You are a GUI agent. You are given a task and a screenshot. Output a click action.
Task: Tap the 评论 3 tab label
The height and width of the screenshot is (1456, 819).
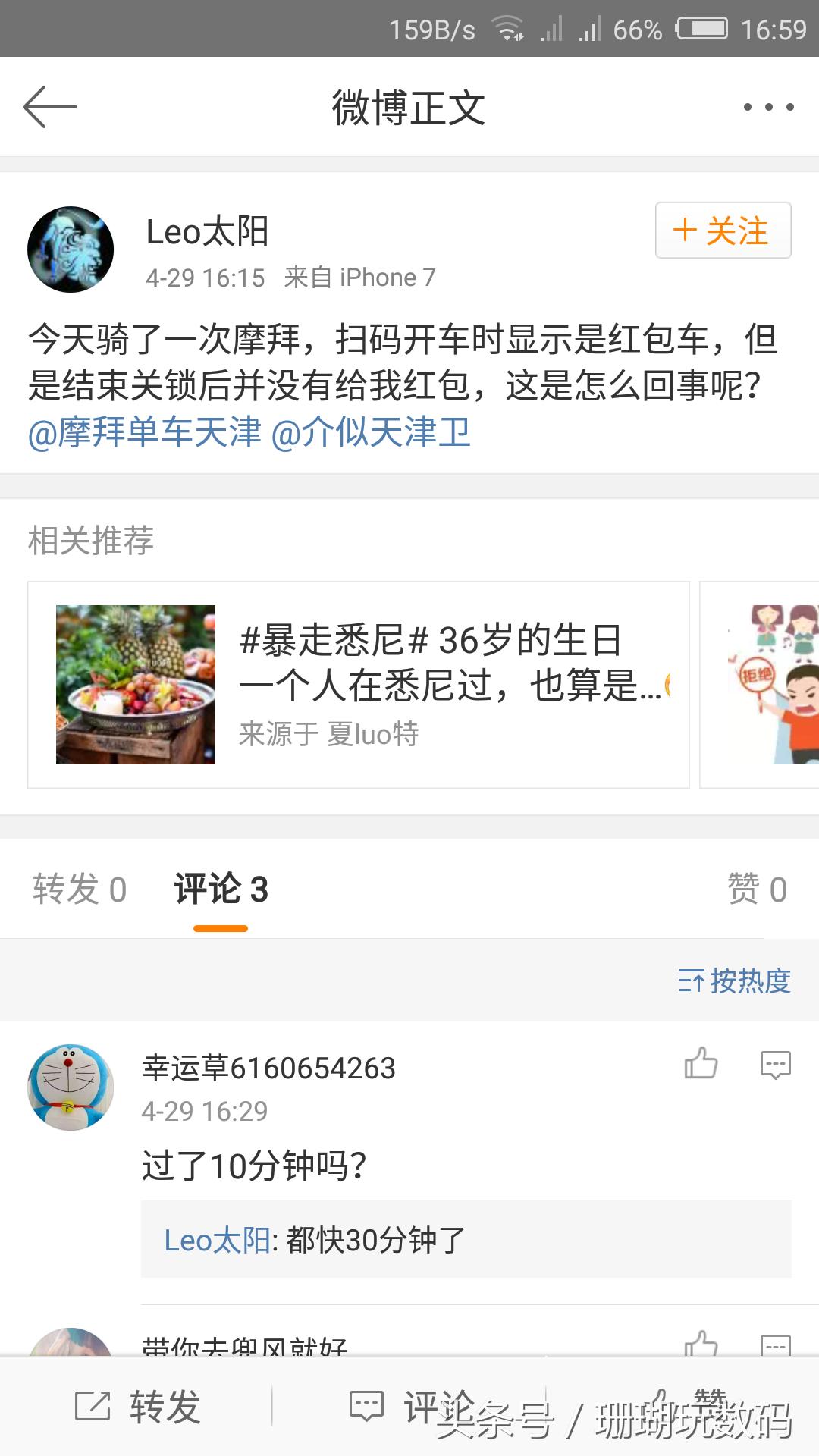coord(221,889)
